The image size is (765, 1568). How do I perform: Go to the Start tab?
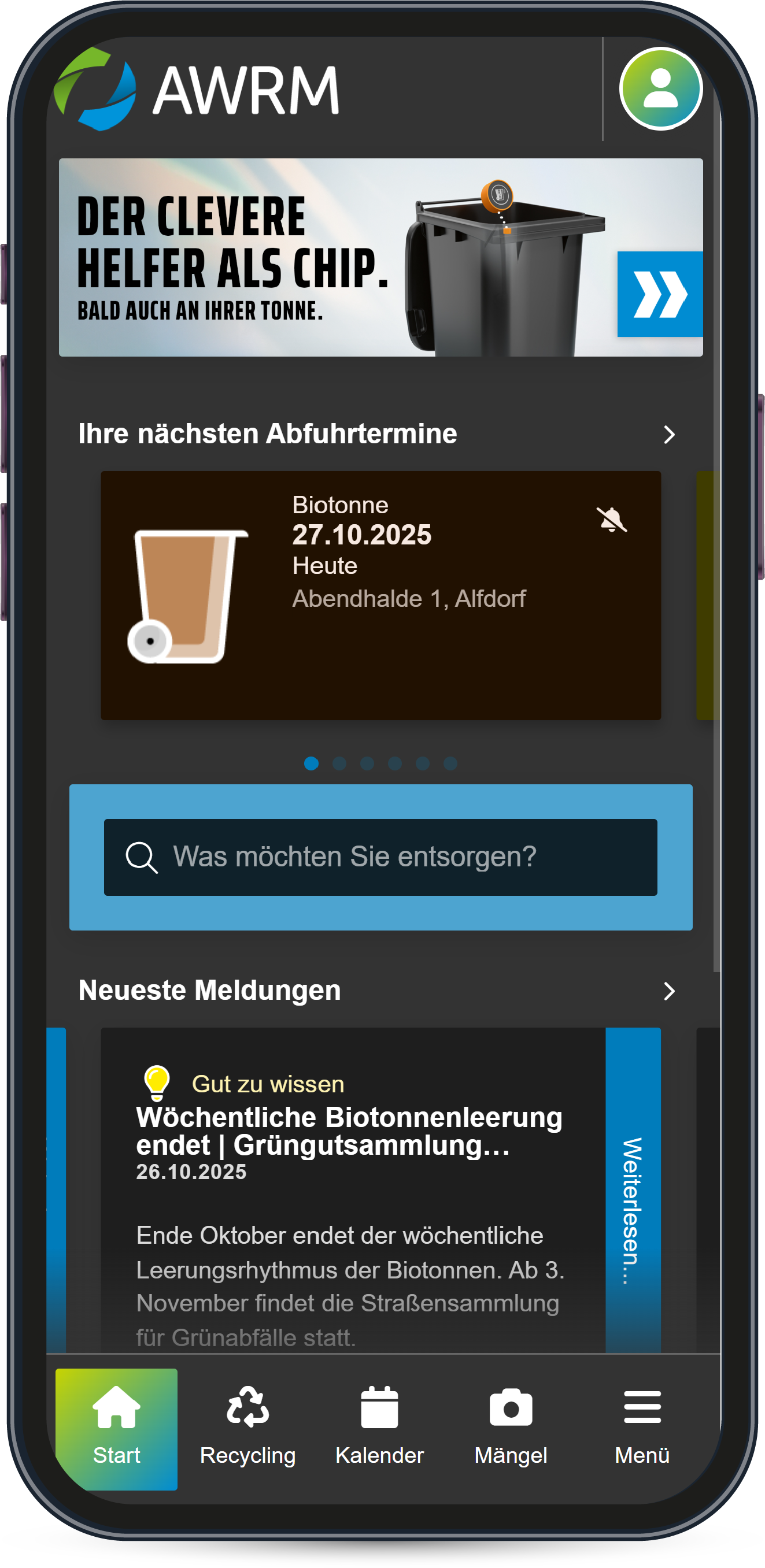[116, 1428]
